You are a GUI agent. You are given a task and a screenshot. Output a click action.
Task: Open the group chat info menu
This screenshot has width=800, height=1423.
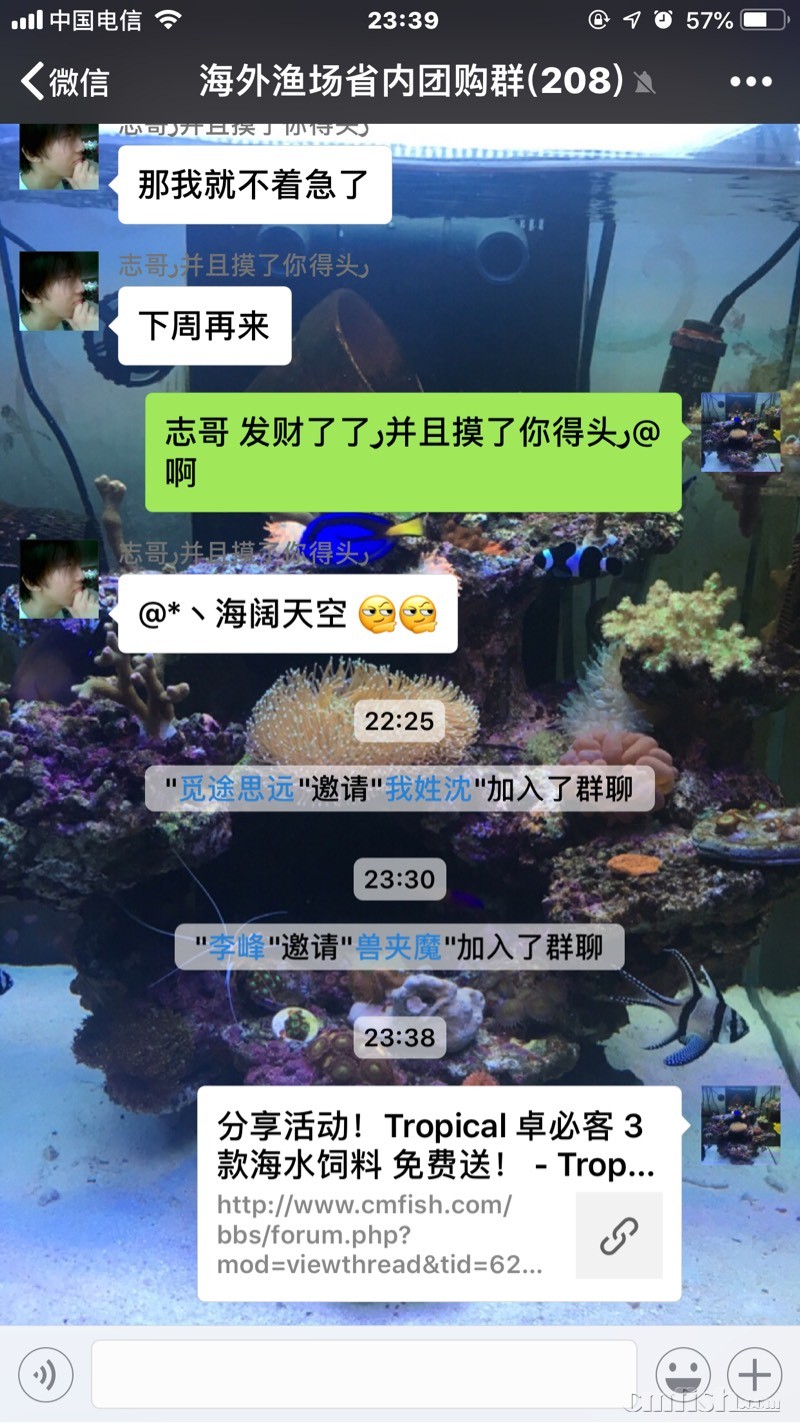coord(750,81)
